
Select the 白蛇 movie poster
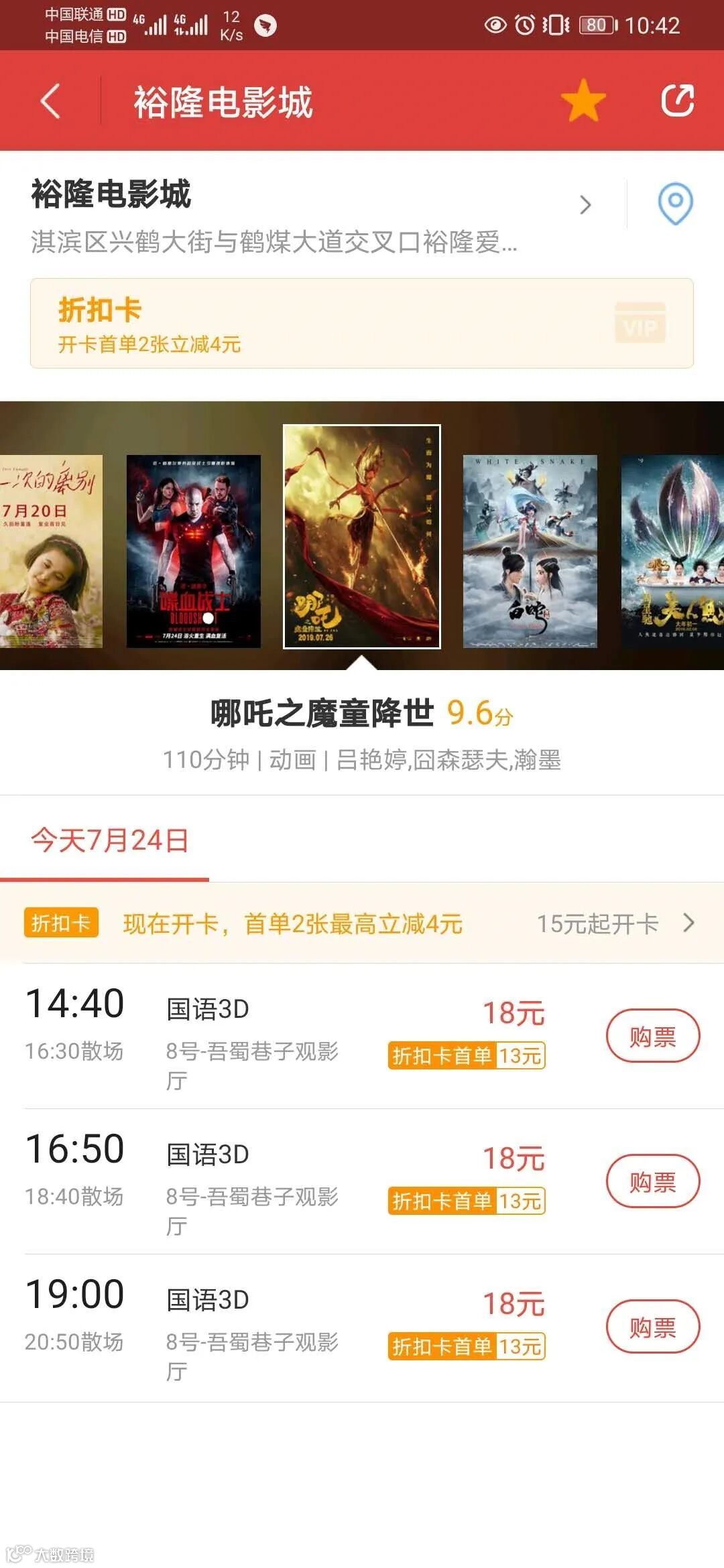pyautogui.click(x=530, y=551)
